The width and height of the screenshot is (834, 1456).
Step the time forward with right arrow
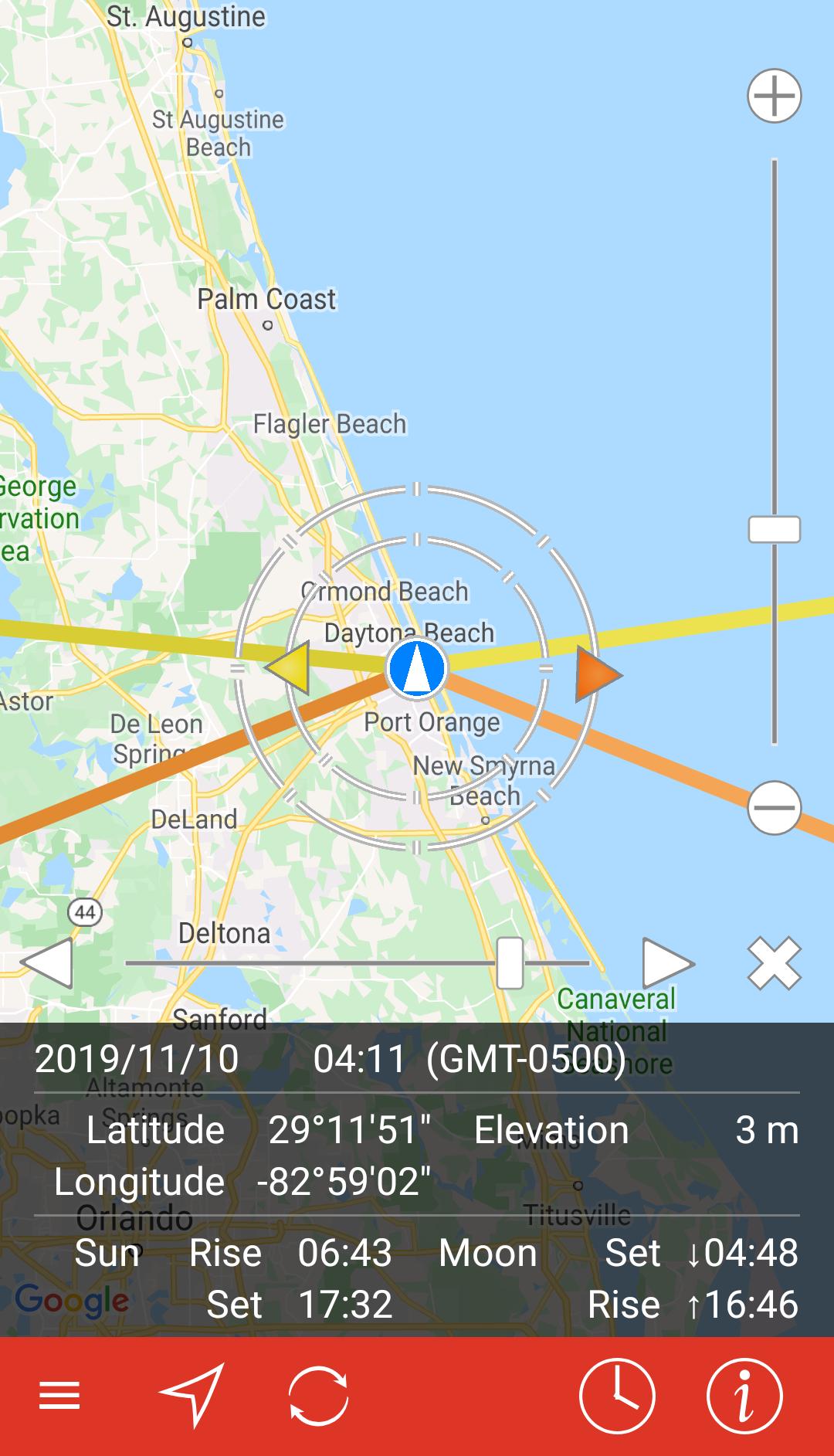coord(667,963)
